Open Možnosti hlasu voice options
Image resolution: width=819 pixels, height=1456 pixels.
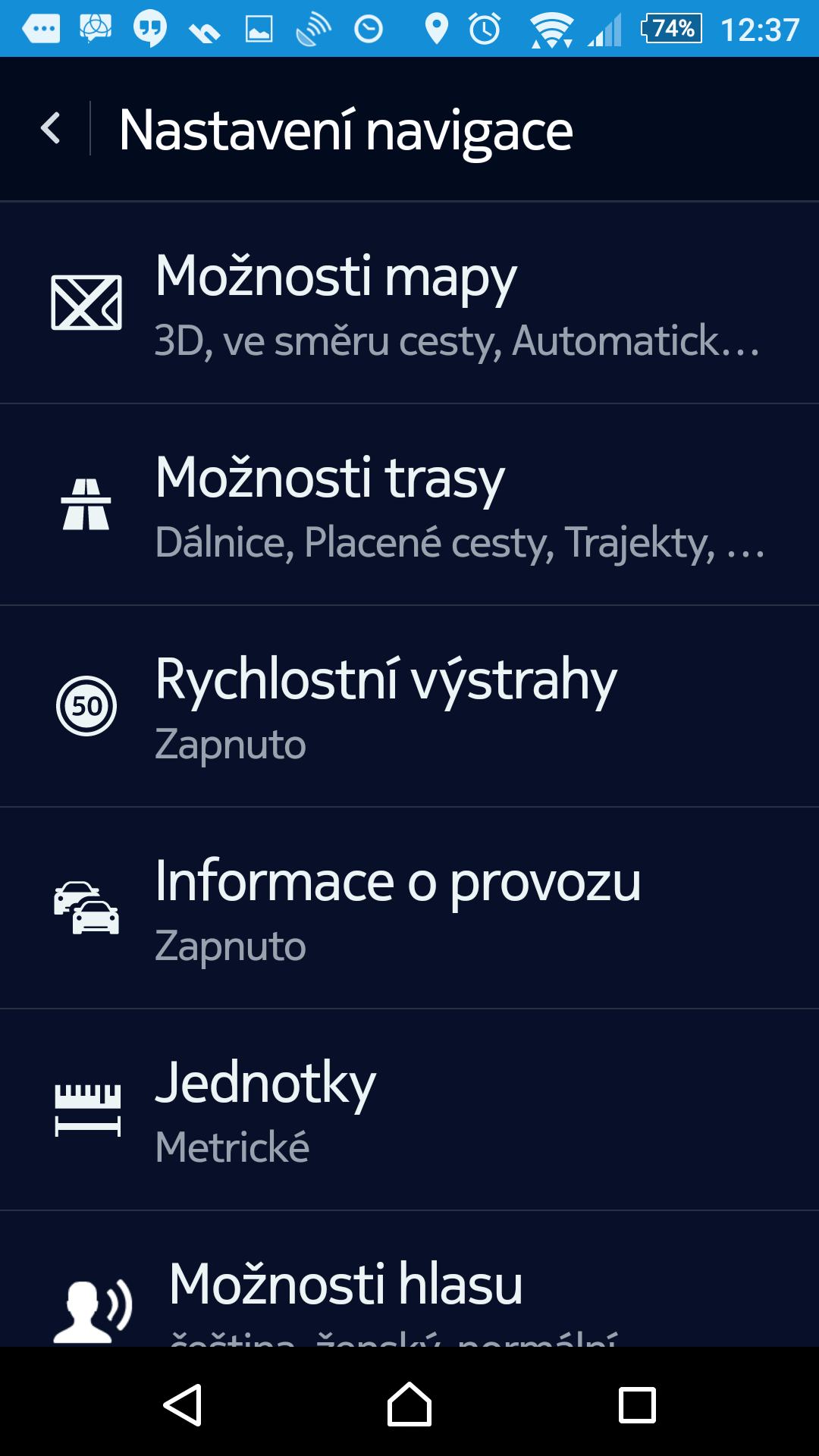tap(409, 1279)
